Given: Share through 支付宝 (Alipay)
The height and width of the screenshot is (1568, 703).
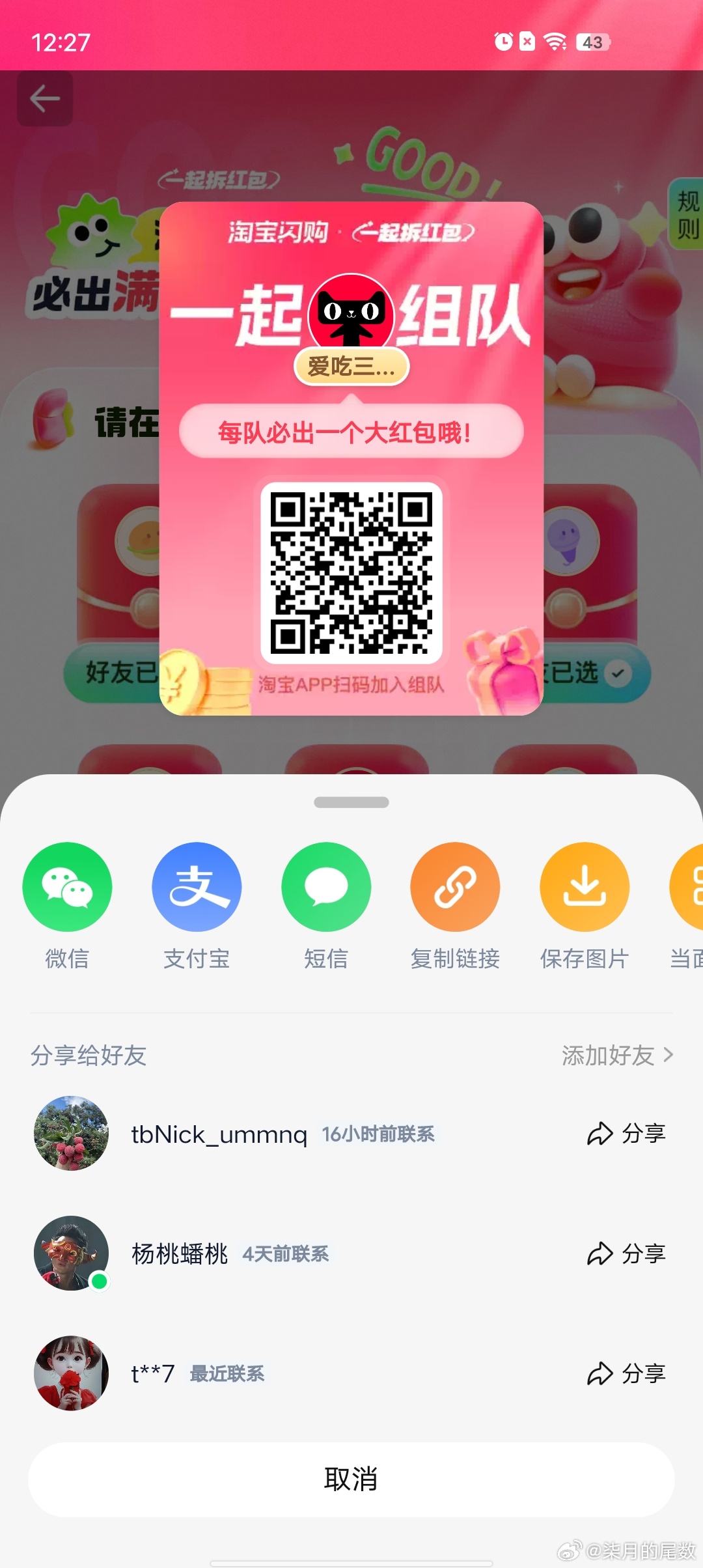Looking at the screenshot, I should coord(197,887).
